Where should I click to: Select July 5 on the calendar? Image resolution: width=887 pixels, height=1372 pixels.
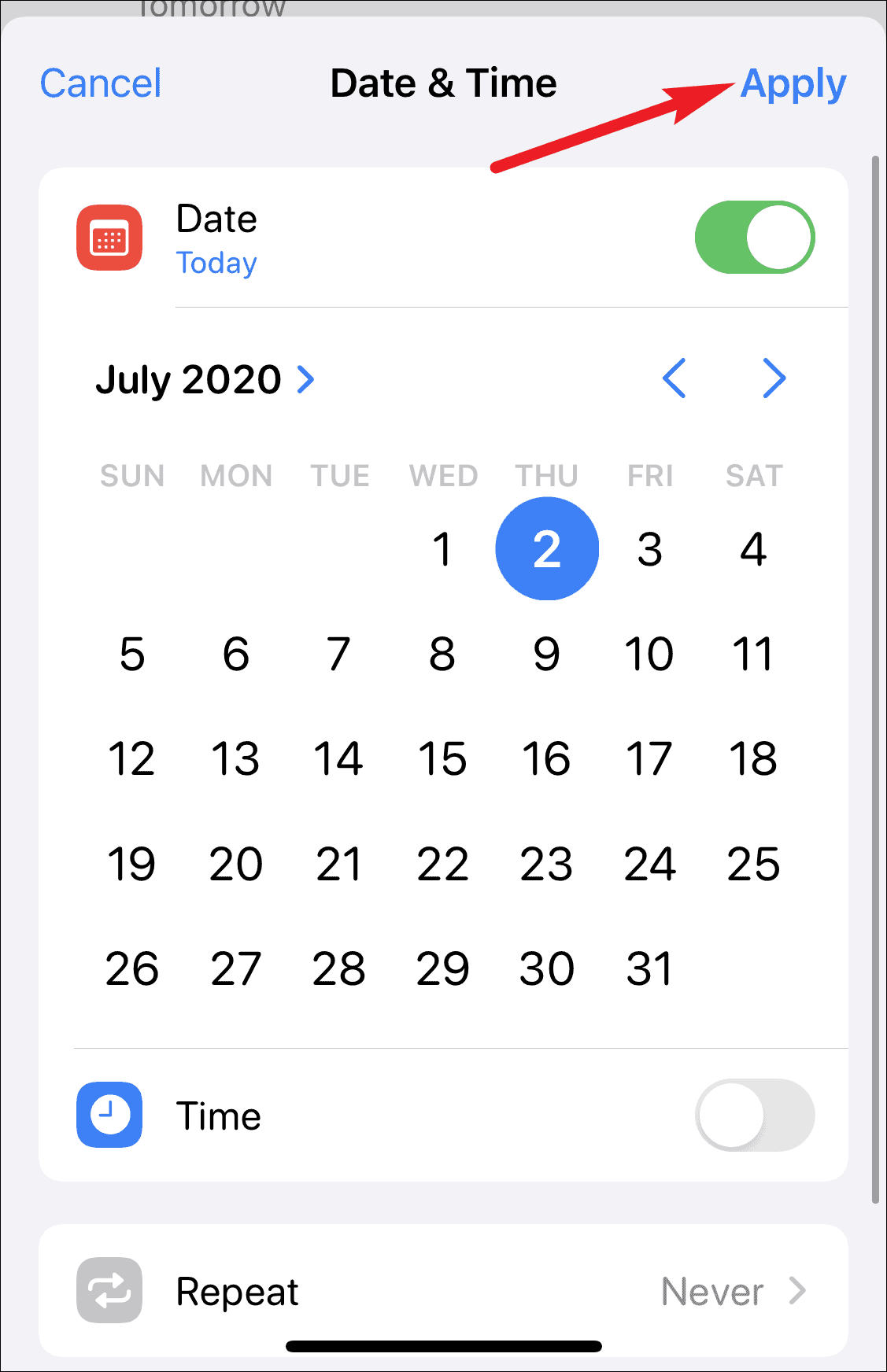(132, 654)
